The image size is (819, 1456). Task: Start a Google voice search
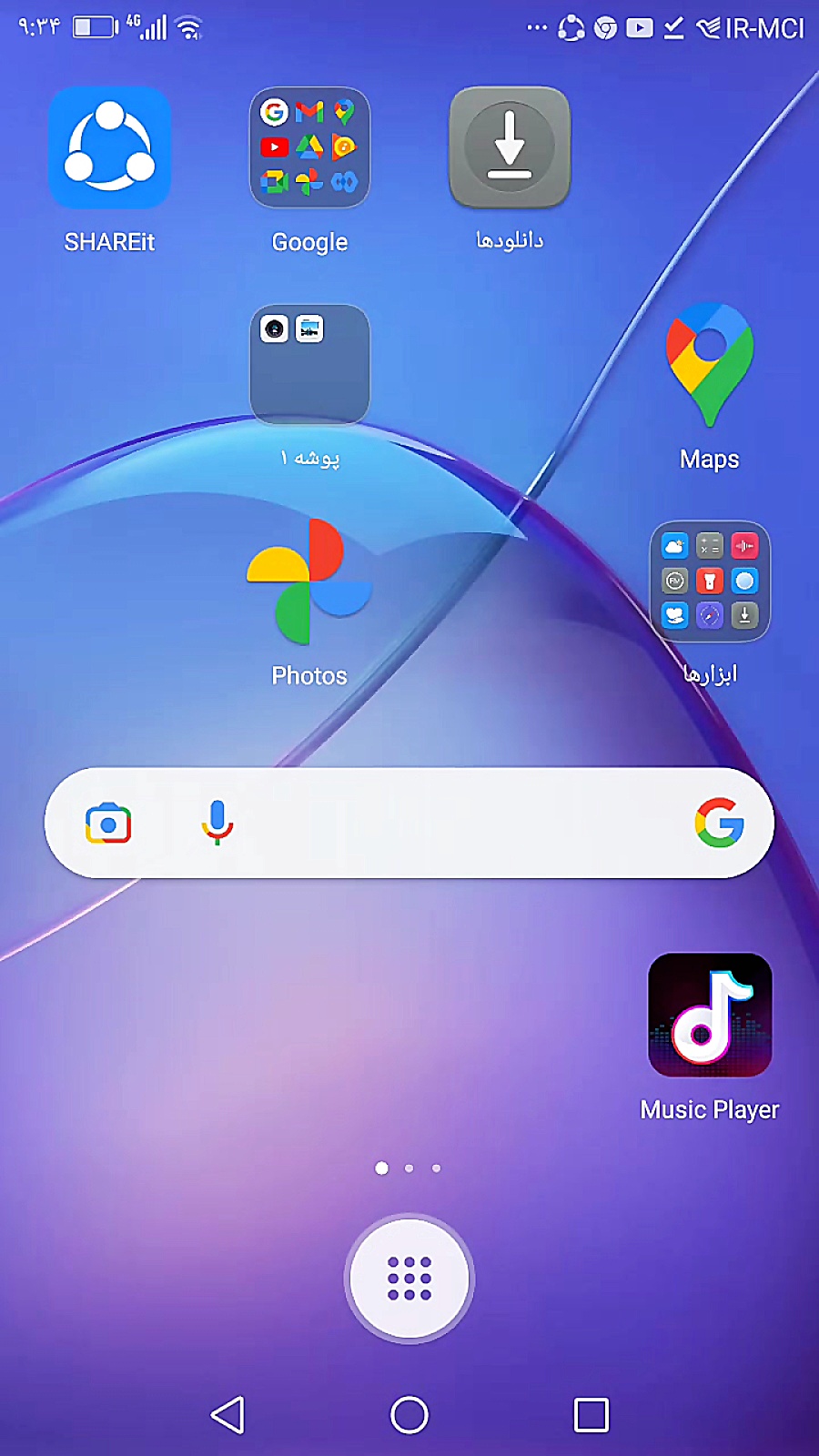[217, 824]
